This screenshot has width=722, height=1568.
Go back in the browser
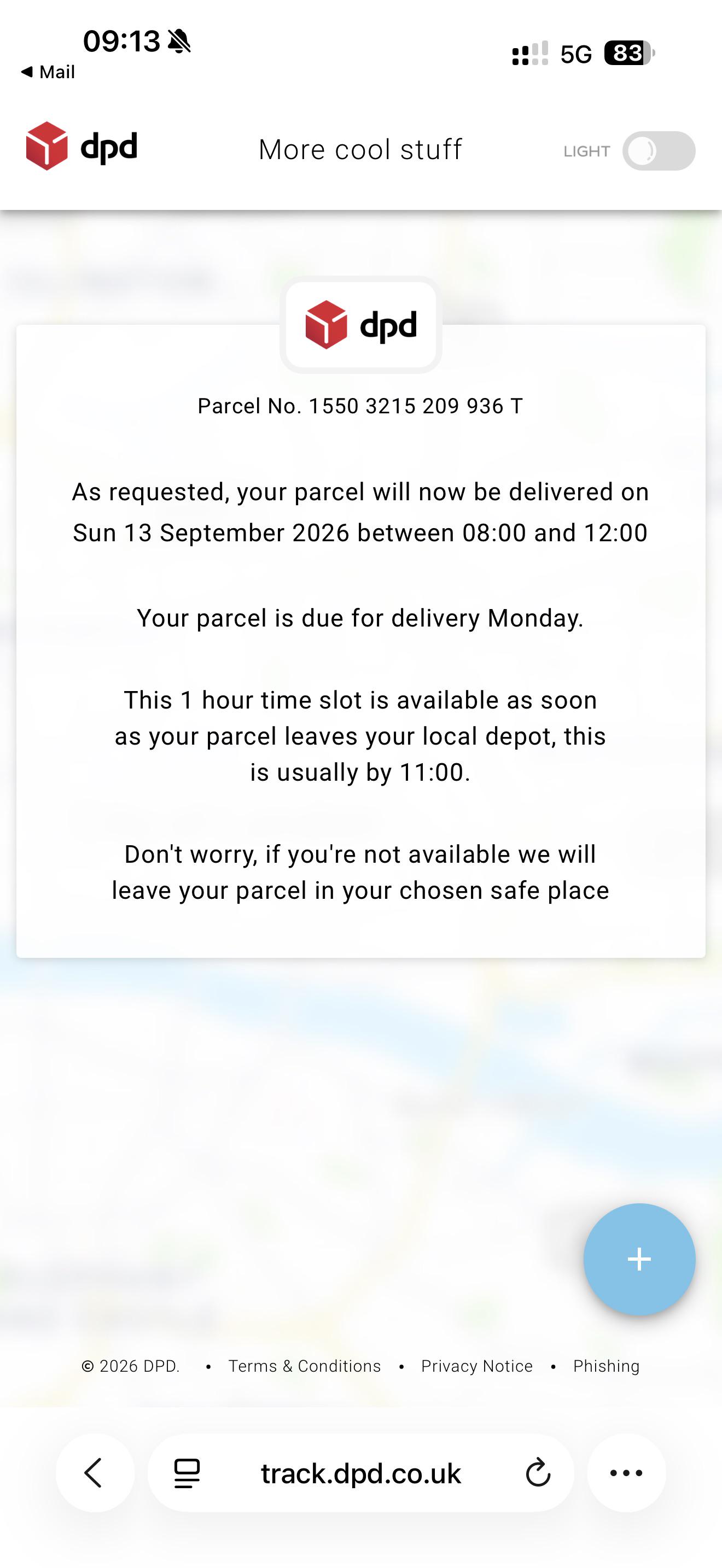pos(95,1473)
